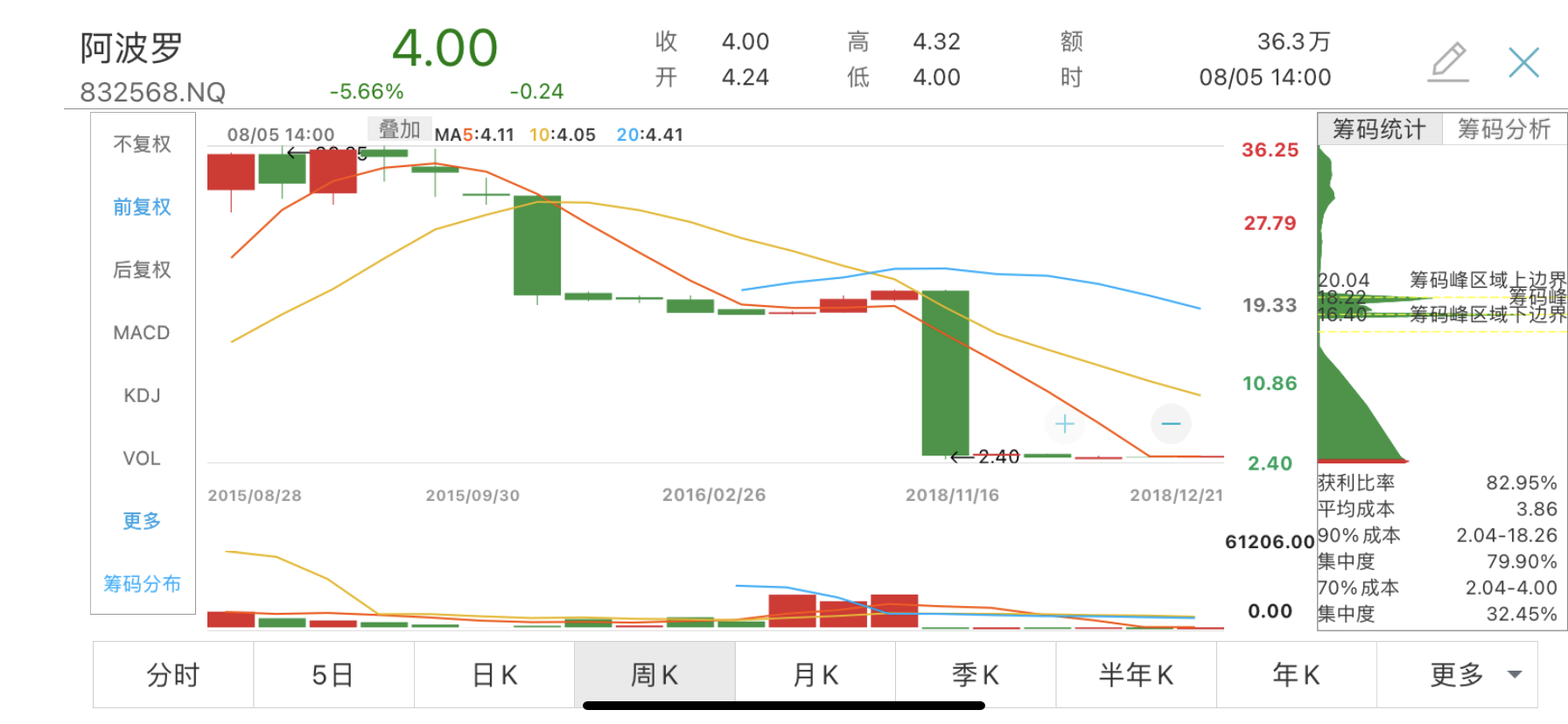Switch to 5日 chart tab

coord(333,675)
